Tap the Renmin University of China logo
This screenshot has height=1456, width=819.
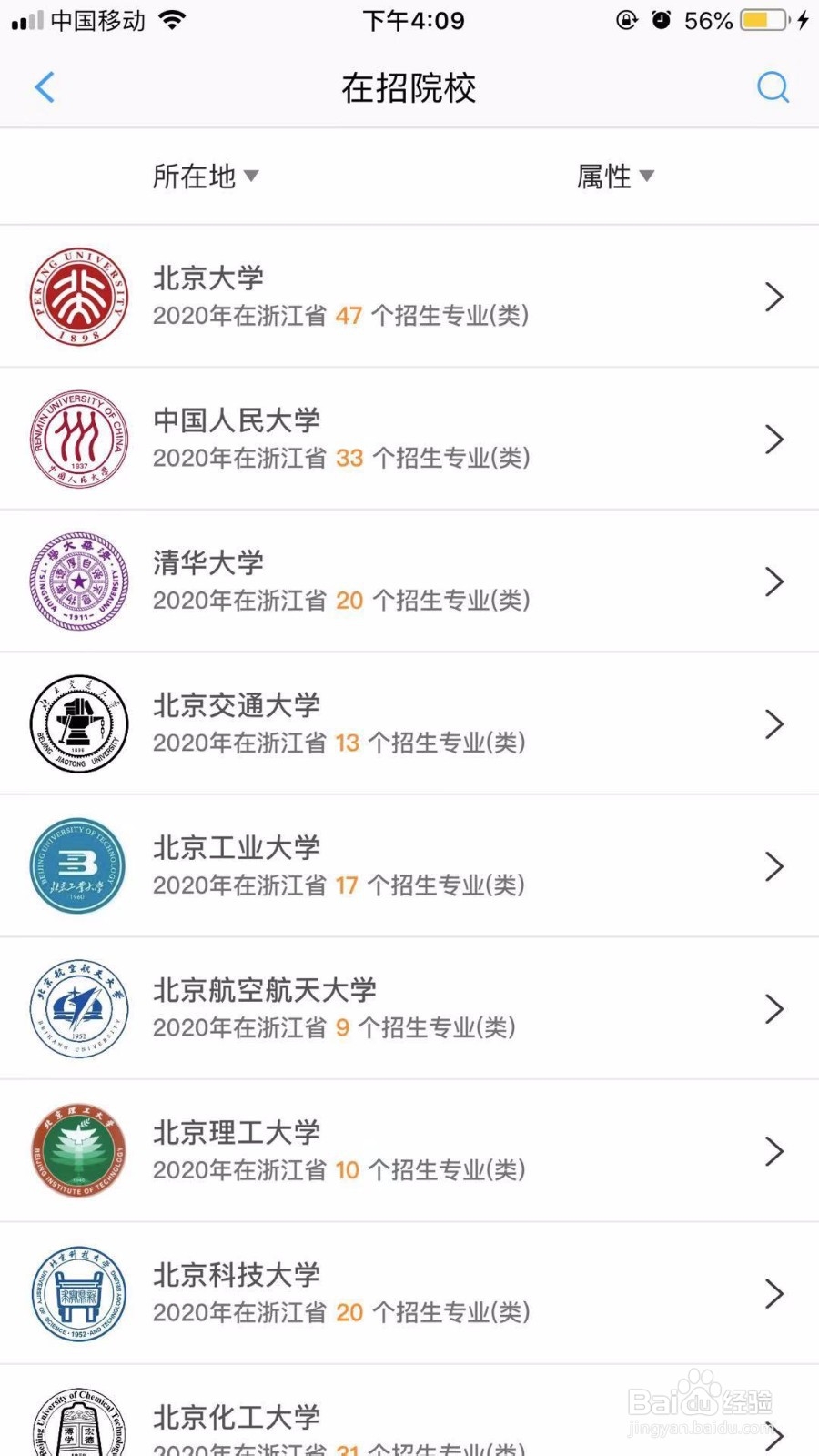point(78,440)
